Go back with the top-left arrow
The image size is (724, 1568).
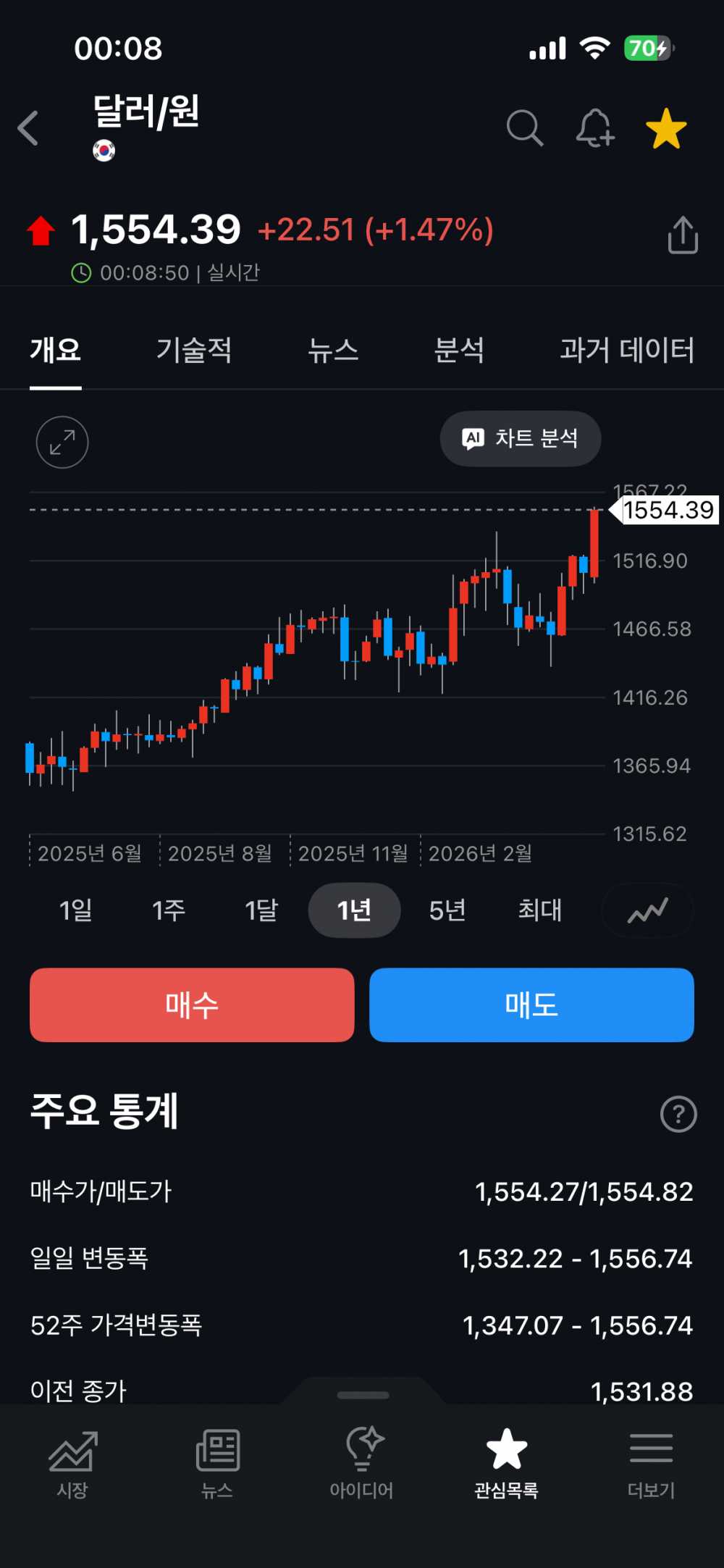(28, 128)
